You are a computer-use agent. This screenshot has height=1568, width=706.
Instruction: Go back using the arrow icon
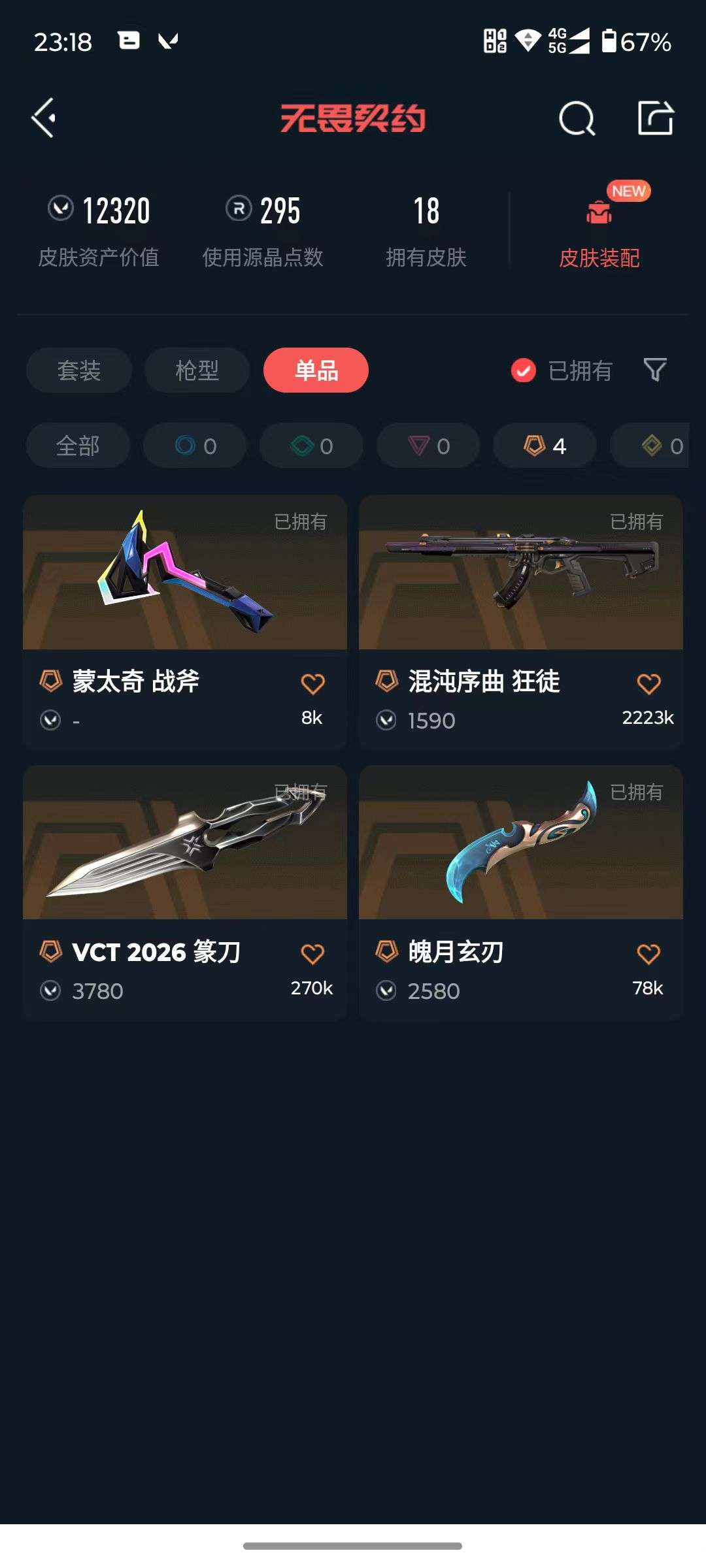[x=43, y=119]
